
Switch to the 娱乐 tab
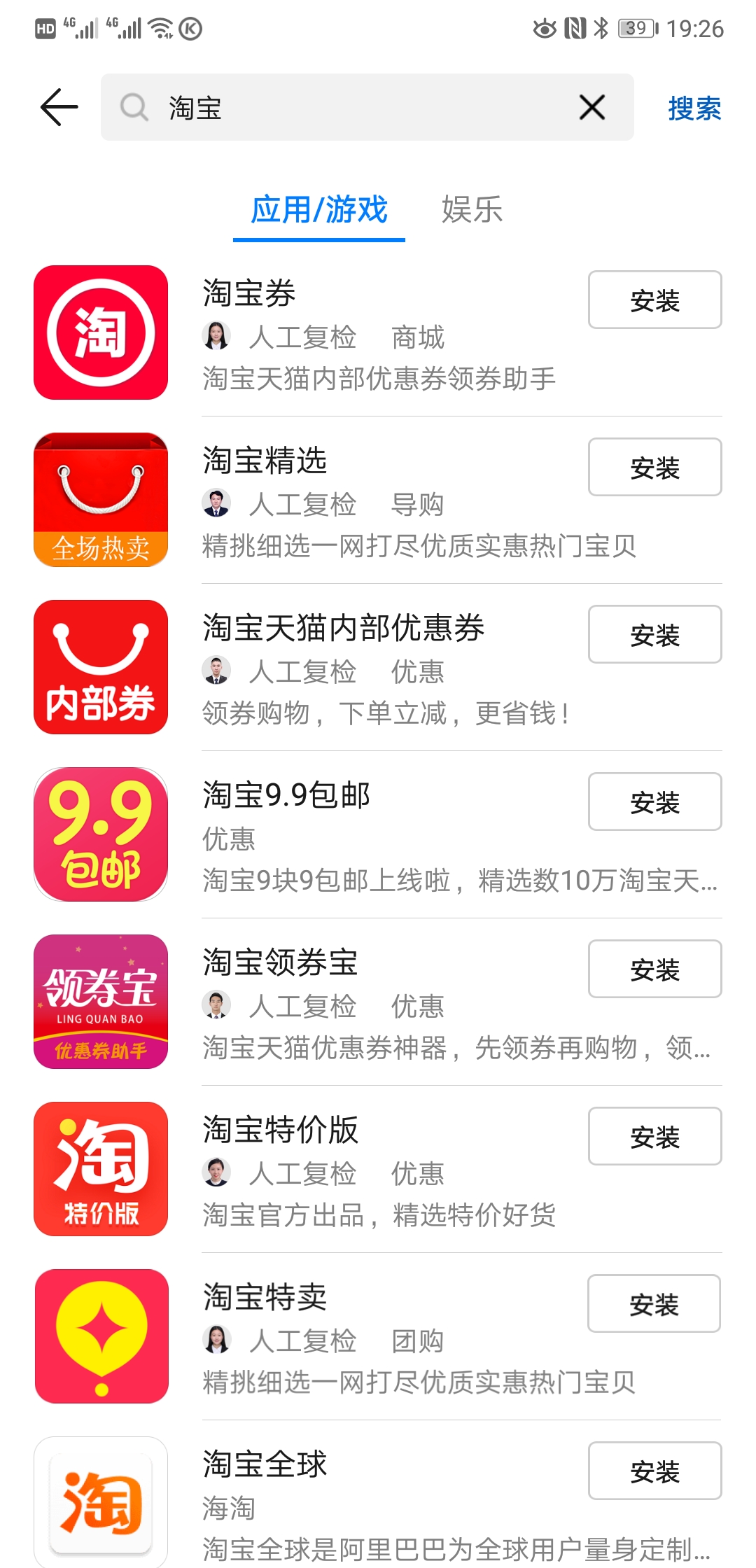pyautogui.click(x=472, y=210)
